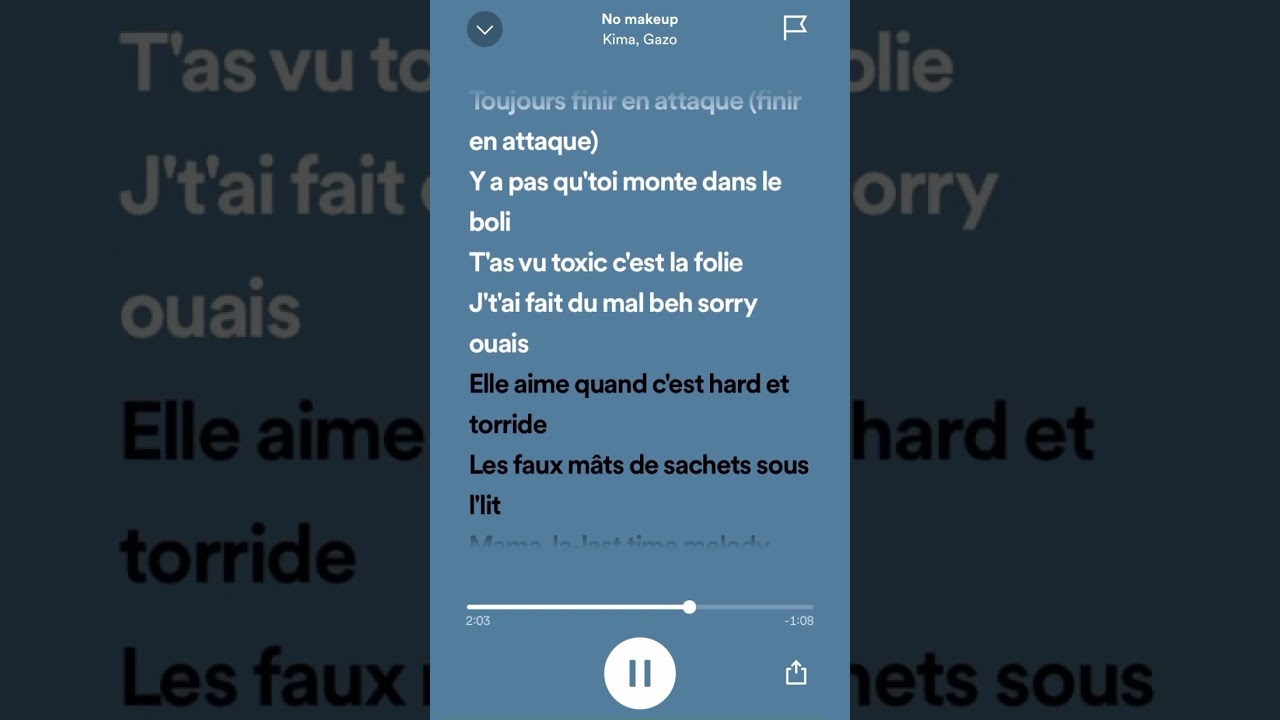Screen dimensions: 1280x720
Task: Share the lyrics via the share icon
Action: click(x=795, y=673)
